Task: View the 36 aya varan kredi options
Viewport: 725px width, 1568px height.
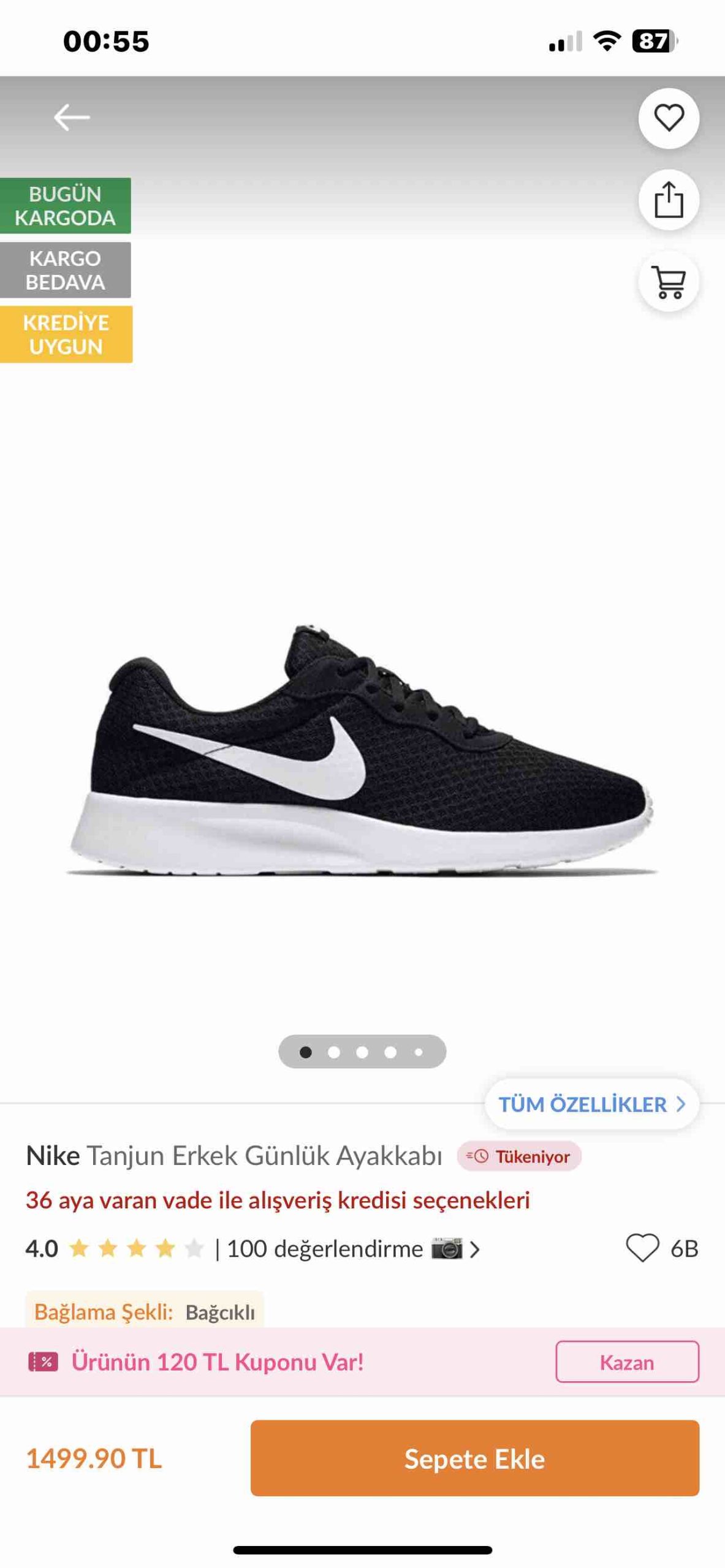Action: tap(278, 1200)
